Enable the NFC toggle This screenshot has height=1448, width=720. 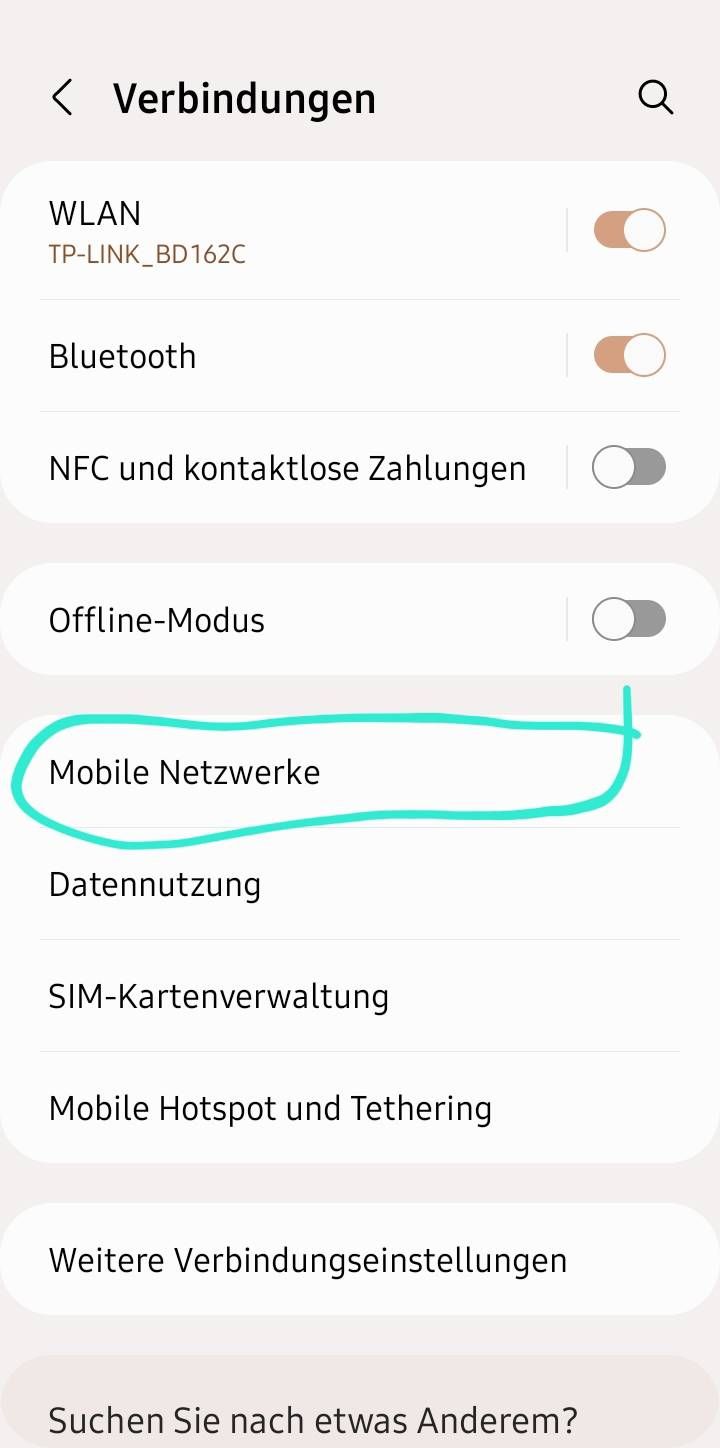coord(629,468)
